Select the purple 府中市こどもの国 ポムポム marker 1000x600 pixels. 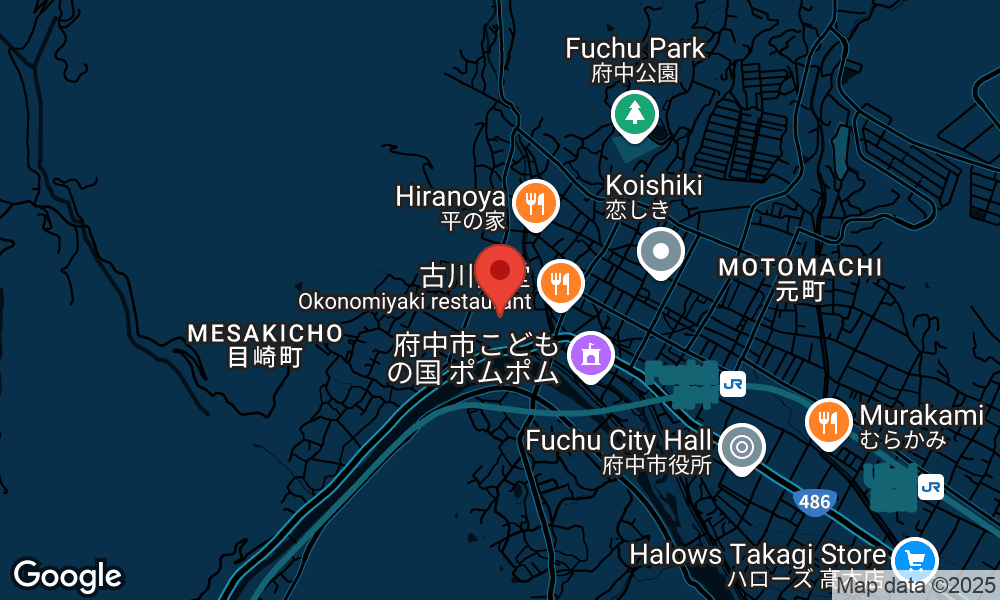pos(591,355)
